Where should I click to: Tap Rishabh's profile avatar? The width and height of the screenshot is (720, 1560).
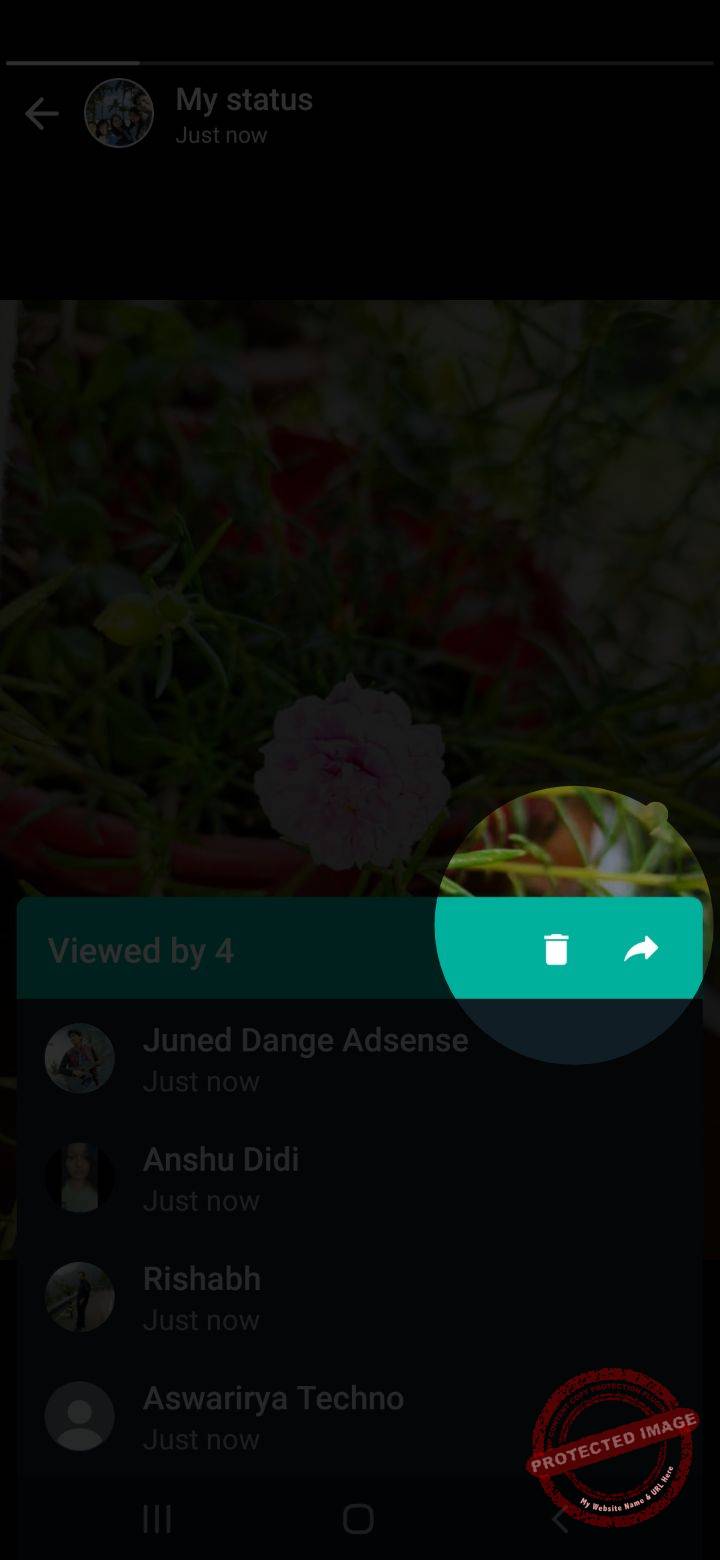(x=80, y=1296)
